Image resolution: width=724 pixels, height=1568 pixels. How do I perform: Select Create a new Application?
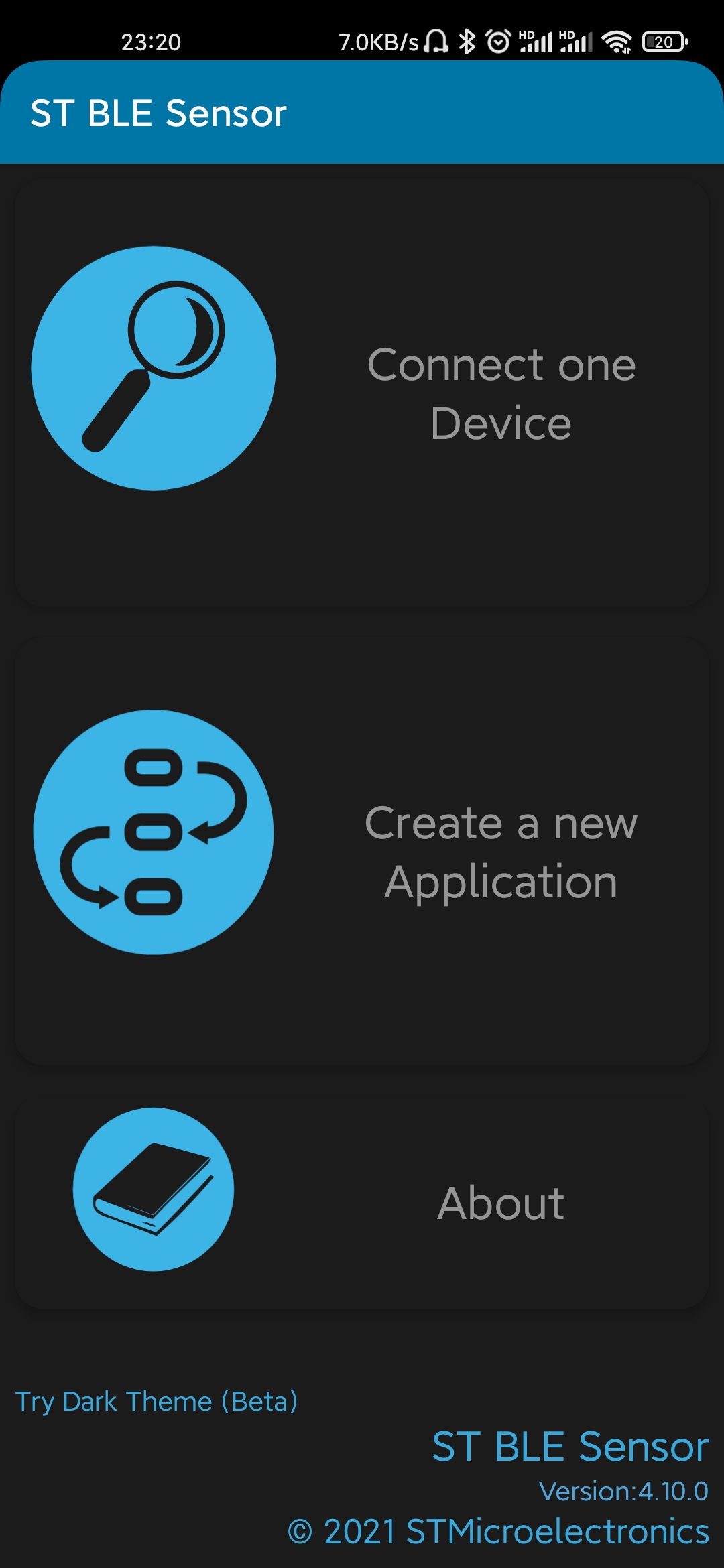[362, 851]
